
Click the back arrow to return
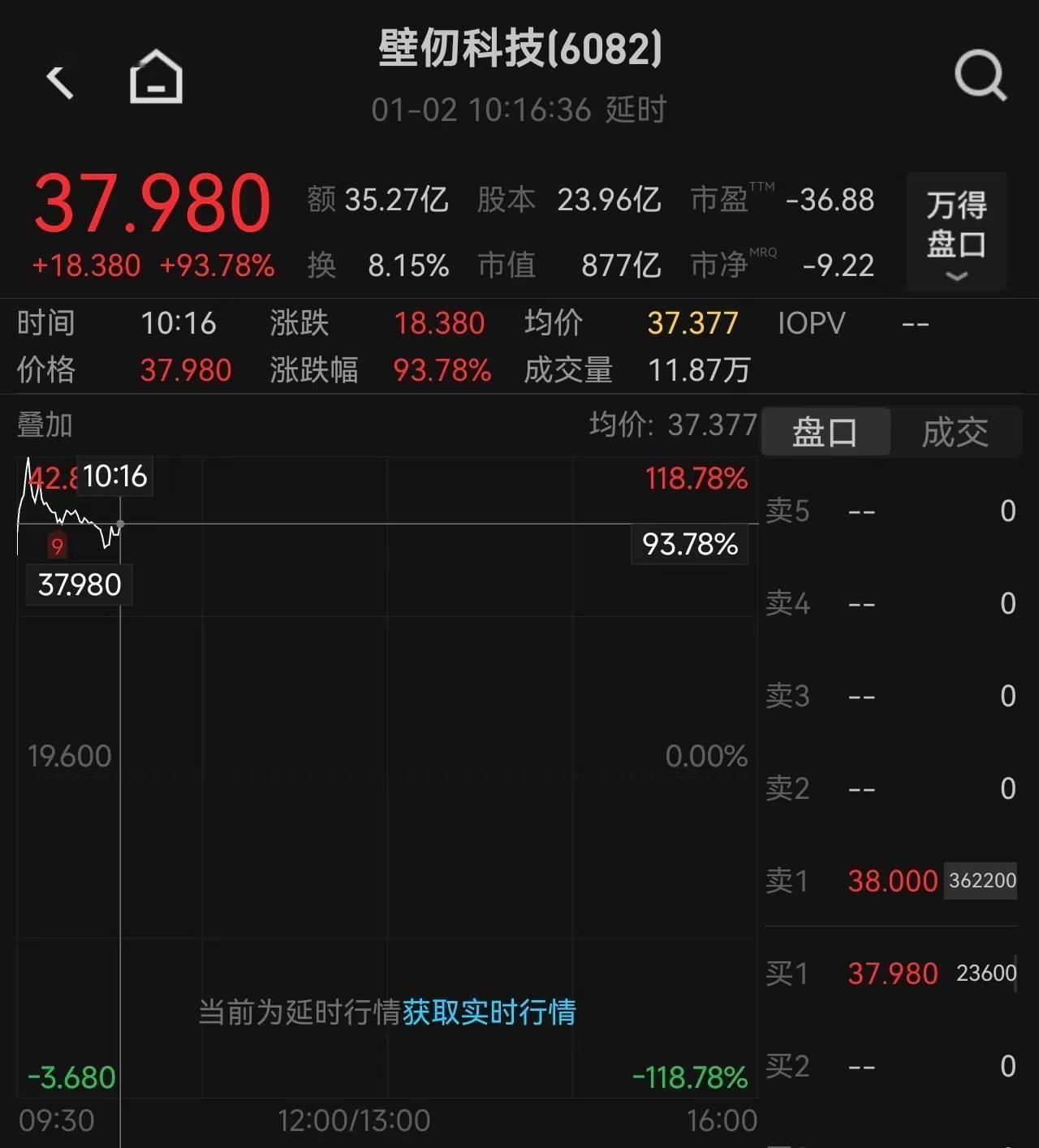tap(61, 80)
